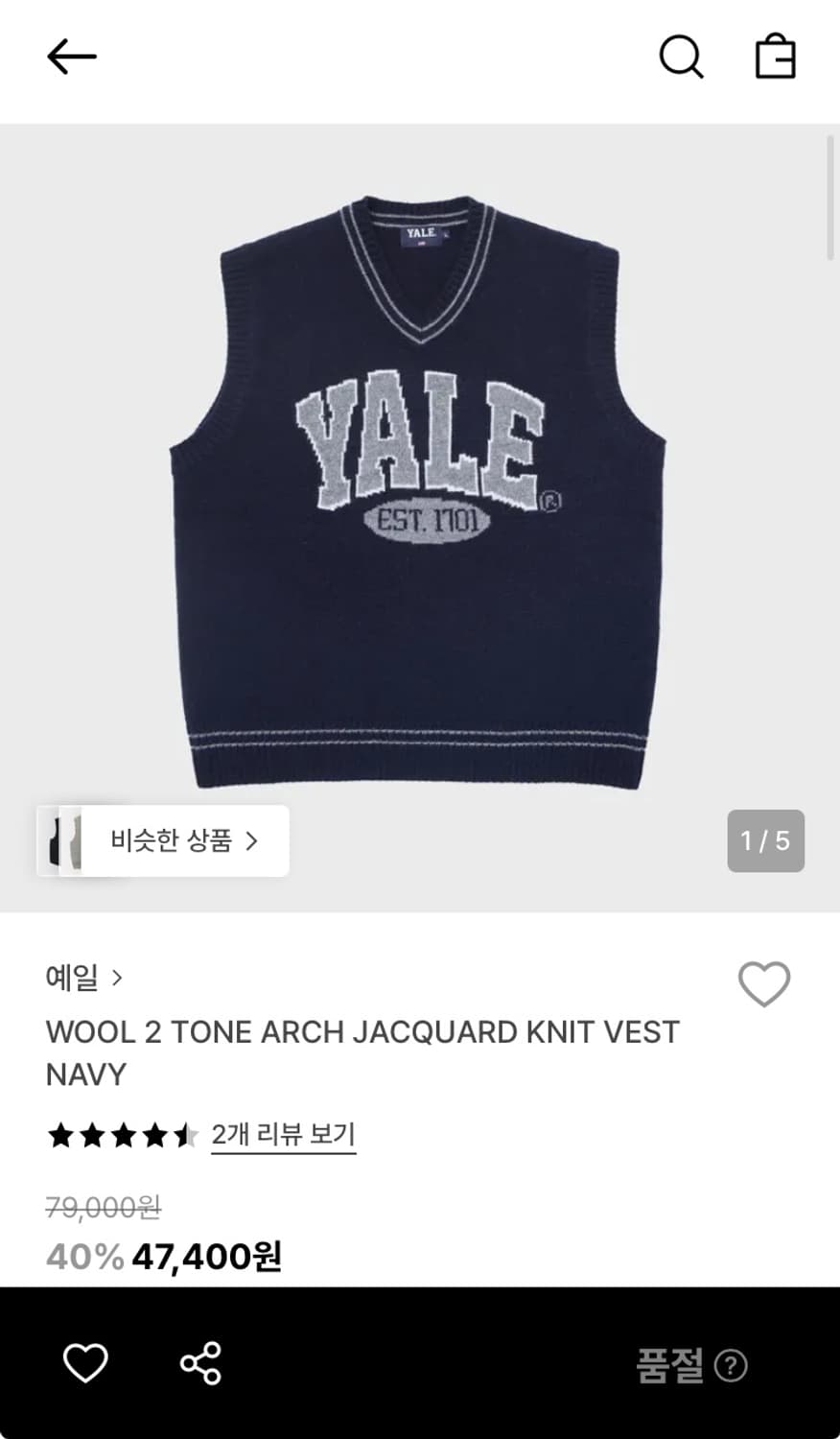
Task: Toggle the wishlist heart beside the brand
Action: tap(764, 983)
